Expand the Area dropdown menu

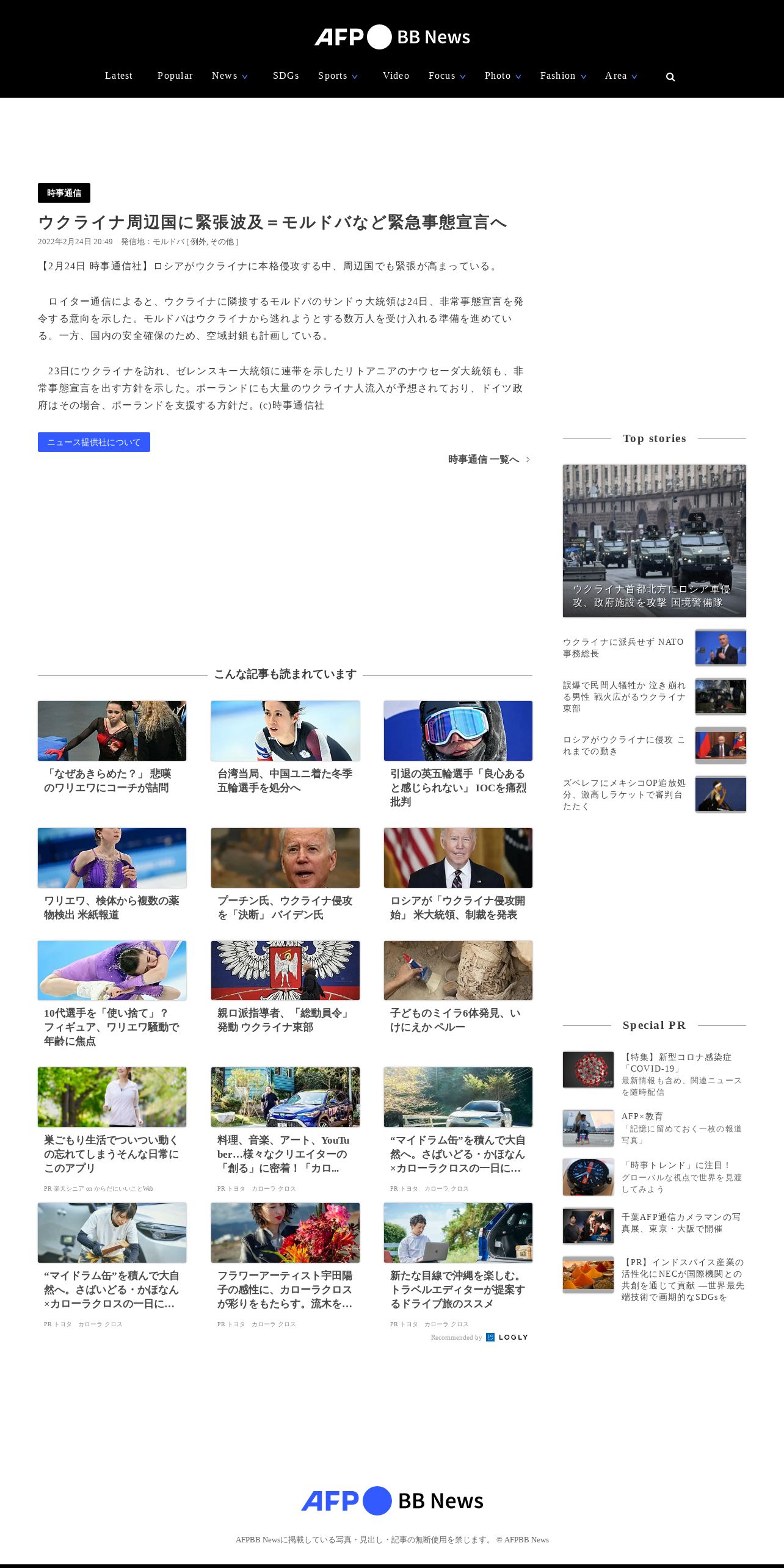coord(621,76)
